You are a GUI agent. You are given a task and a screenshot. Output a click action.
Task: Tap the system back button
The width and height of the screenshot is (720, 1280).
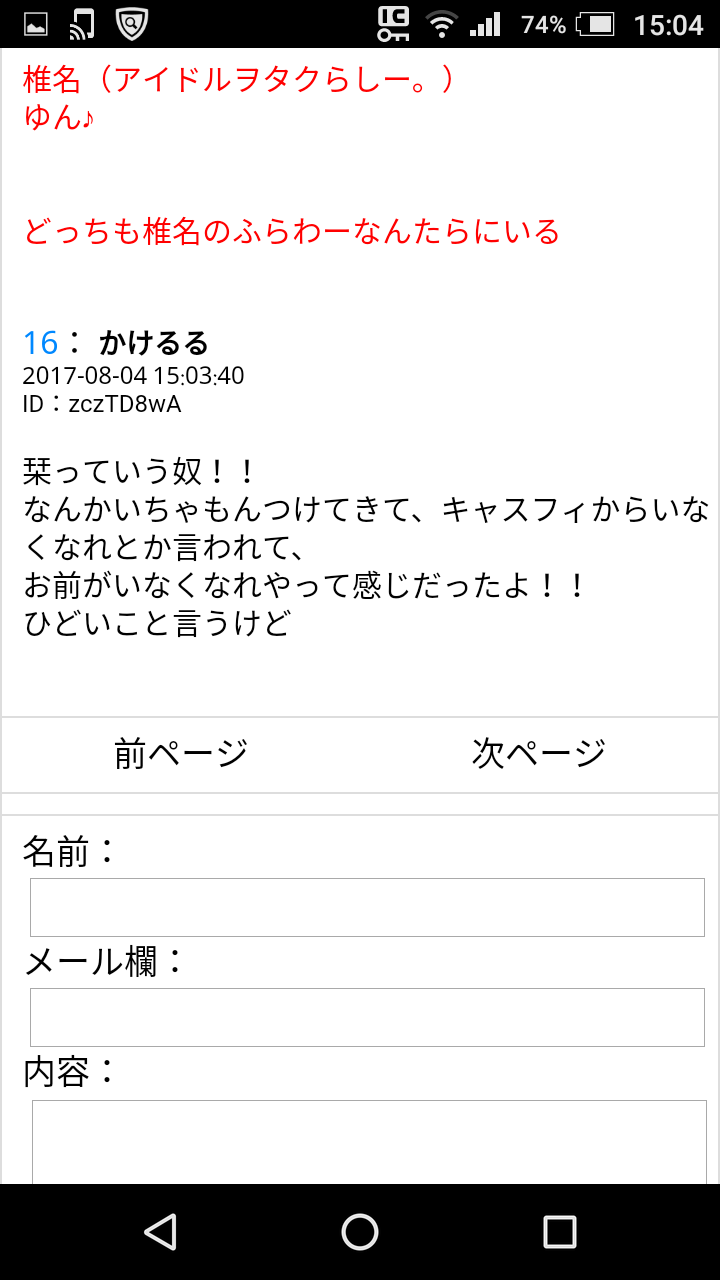click(x=160, y=1232)
